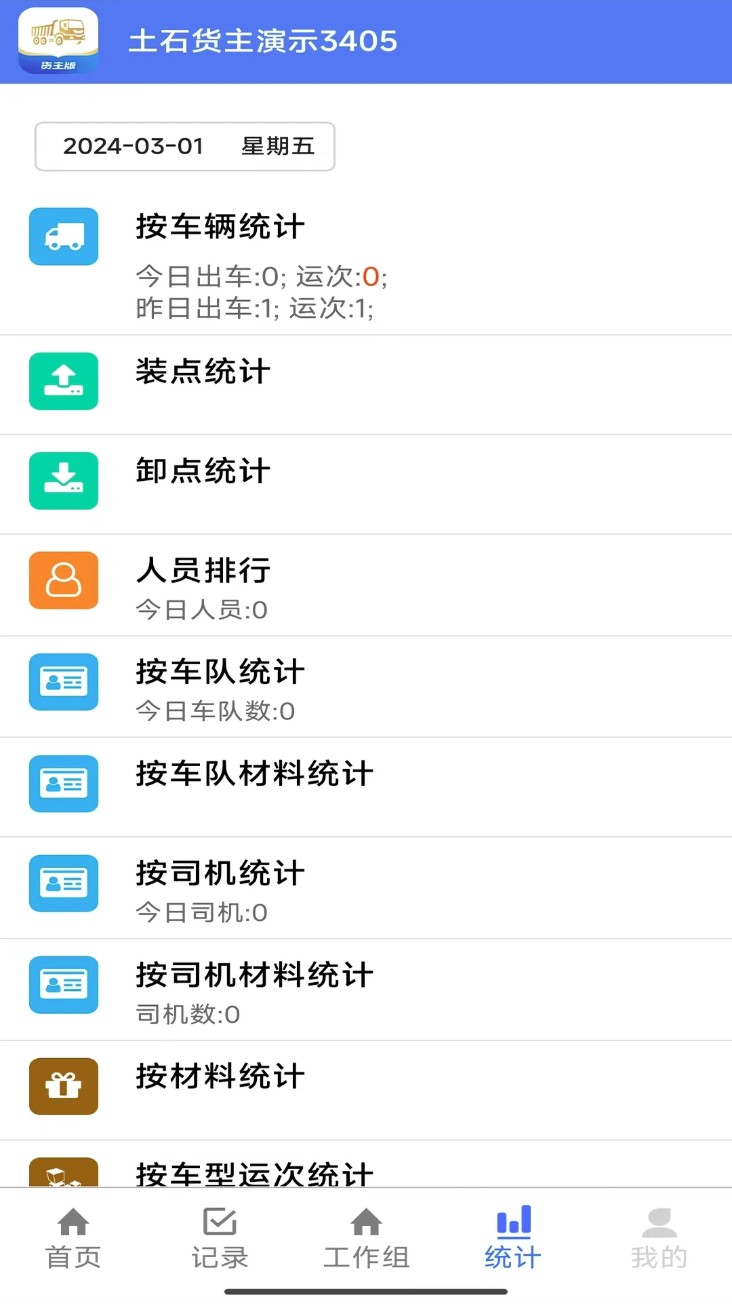The height and width of the screenshot is (1304, 732).
Task: Tap the green download icon beside 卸点统计
Action: click(x=63, y=482)
